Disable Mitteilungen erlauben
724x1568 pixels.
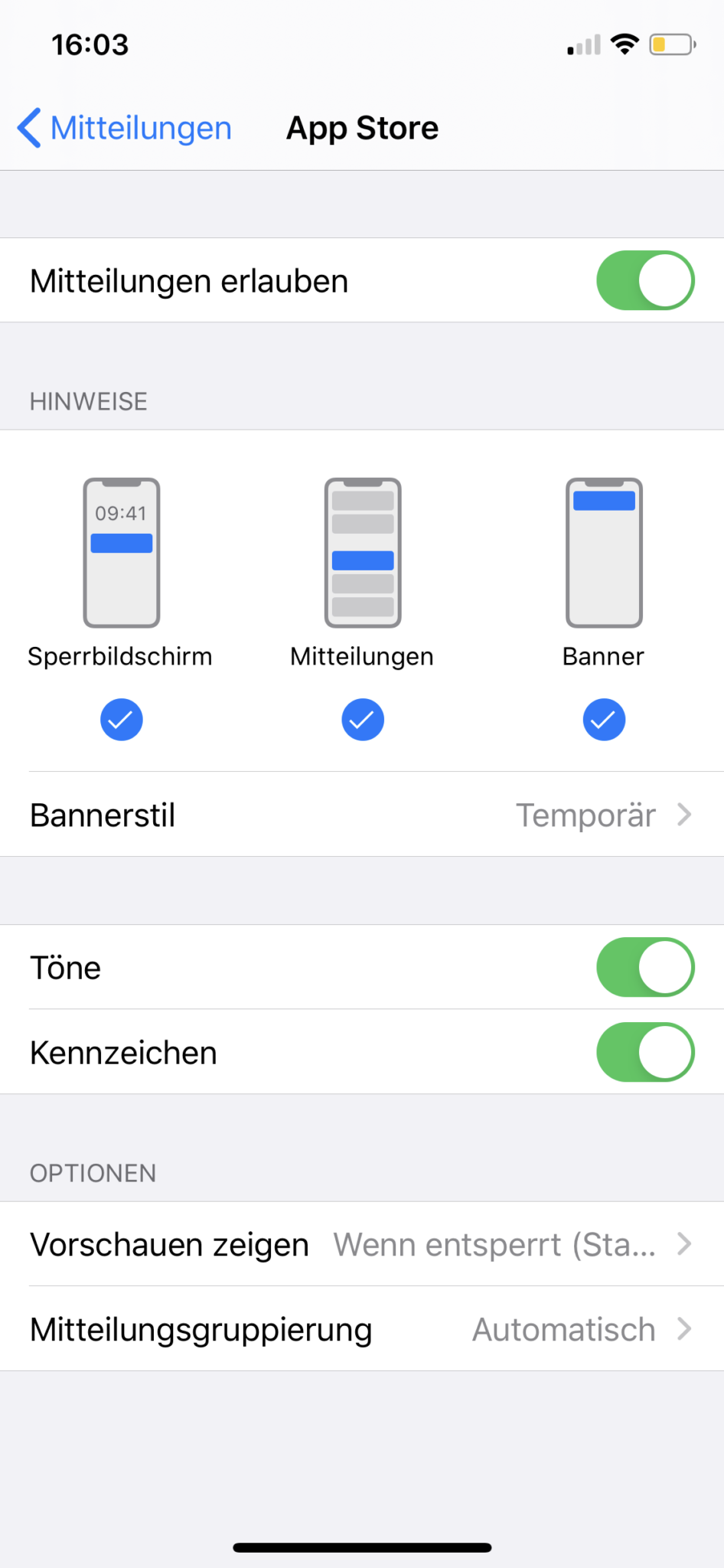click(x=645, y=280)
